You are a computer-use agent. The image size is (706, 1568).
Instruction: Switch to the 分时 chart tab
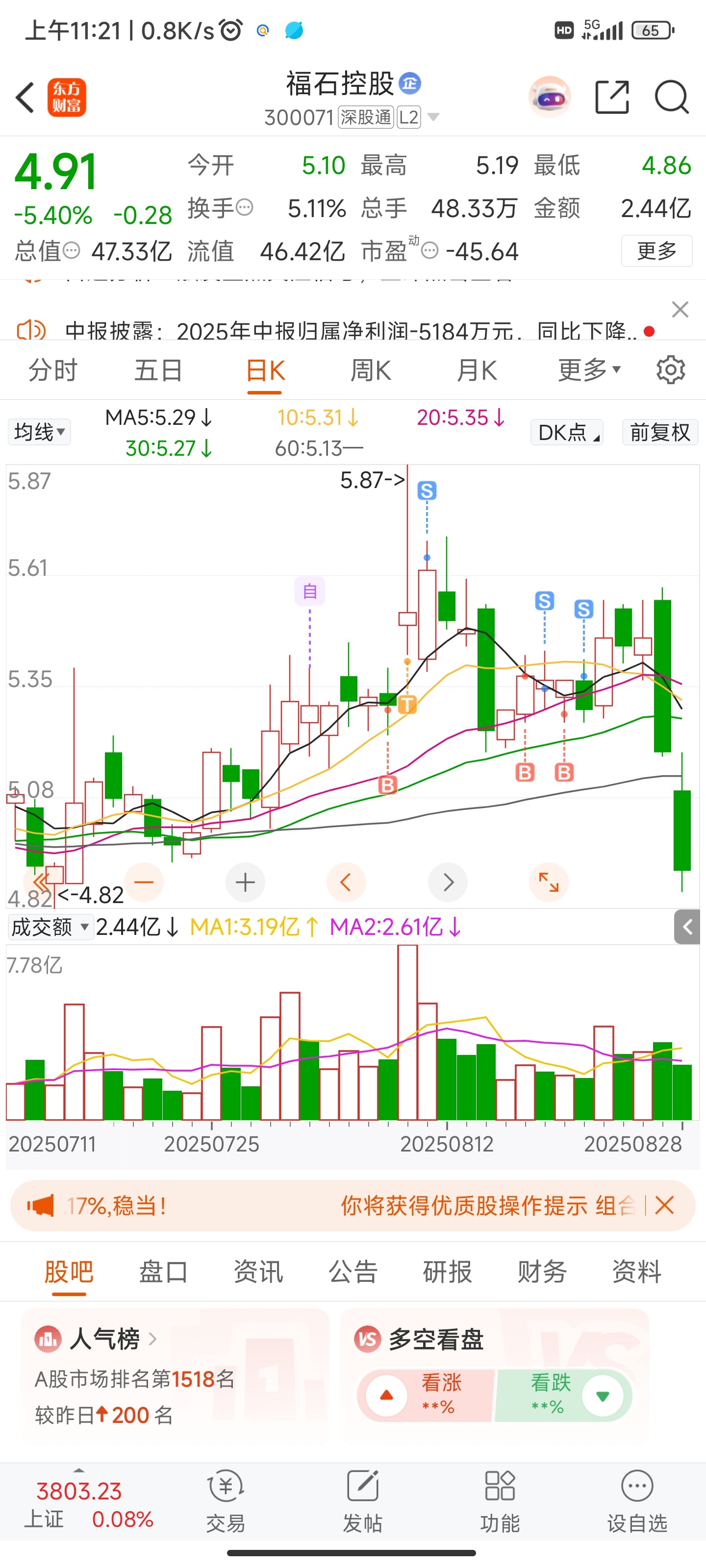pyautogui.click(x=53, y=370)
